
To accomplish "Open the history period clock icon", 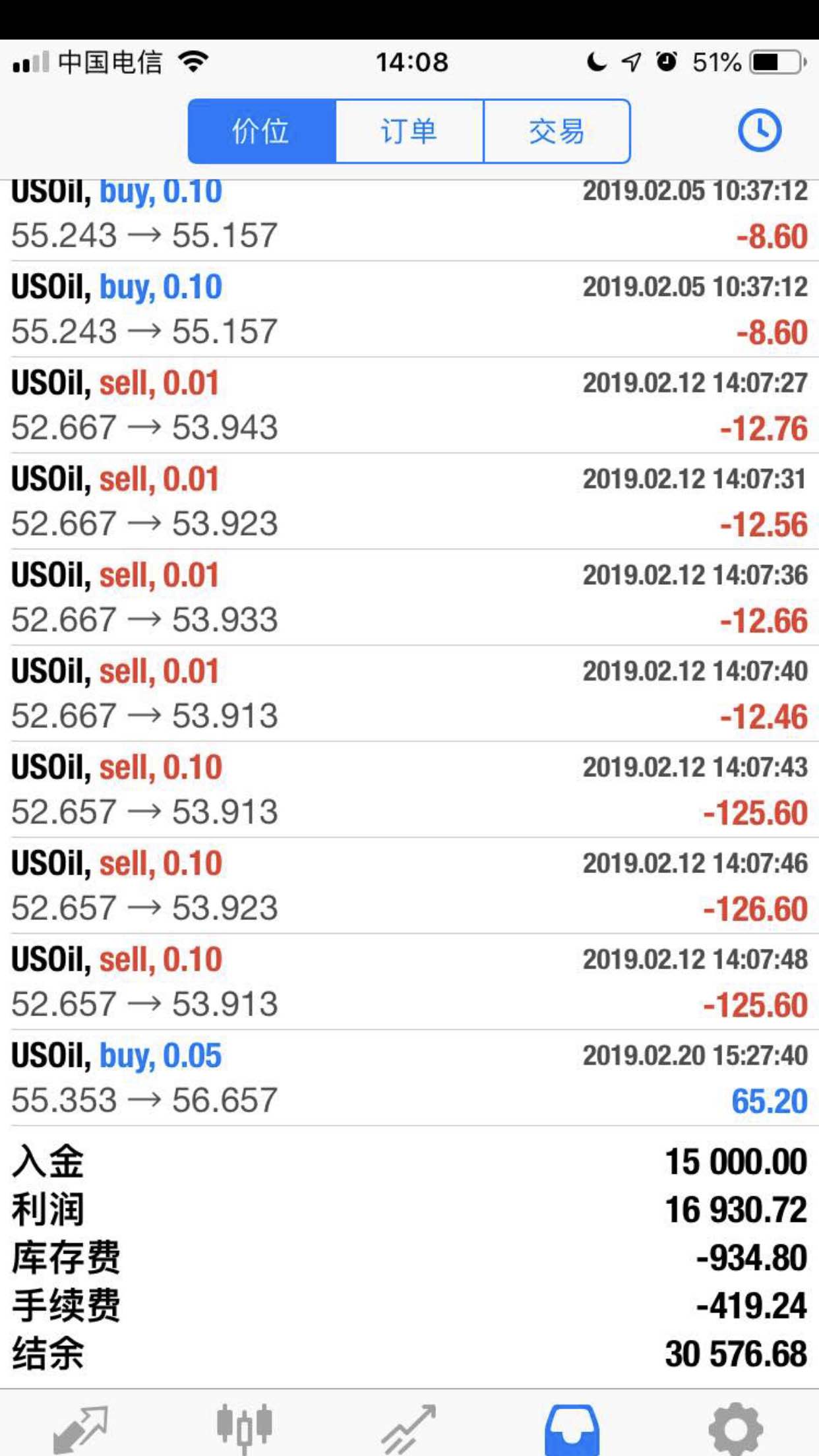I will click(x=760, y=131).
